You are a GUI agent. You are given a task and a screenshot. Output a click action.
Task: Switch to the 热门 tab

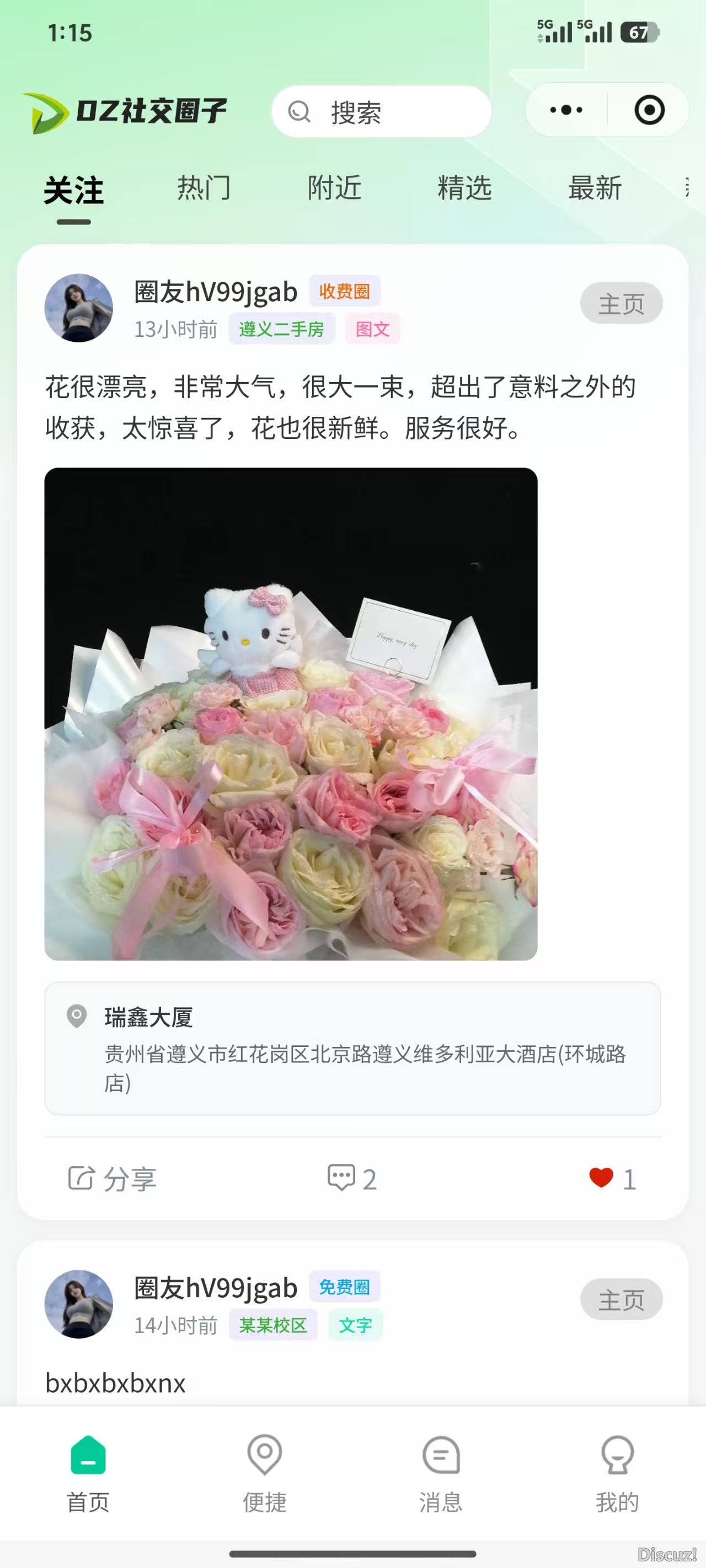point(204,188)
